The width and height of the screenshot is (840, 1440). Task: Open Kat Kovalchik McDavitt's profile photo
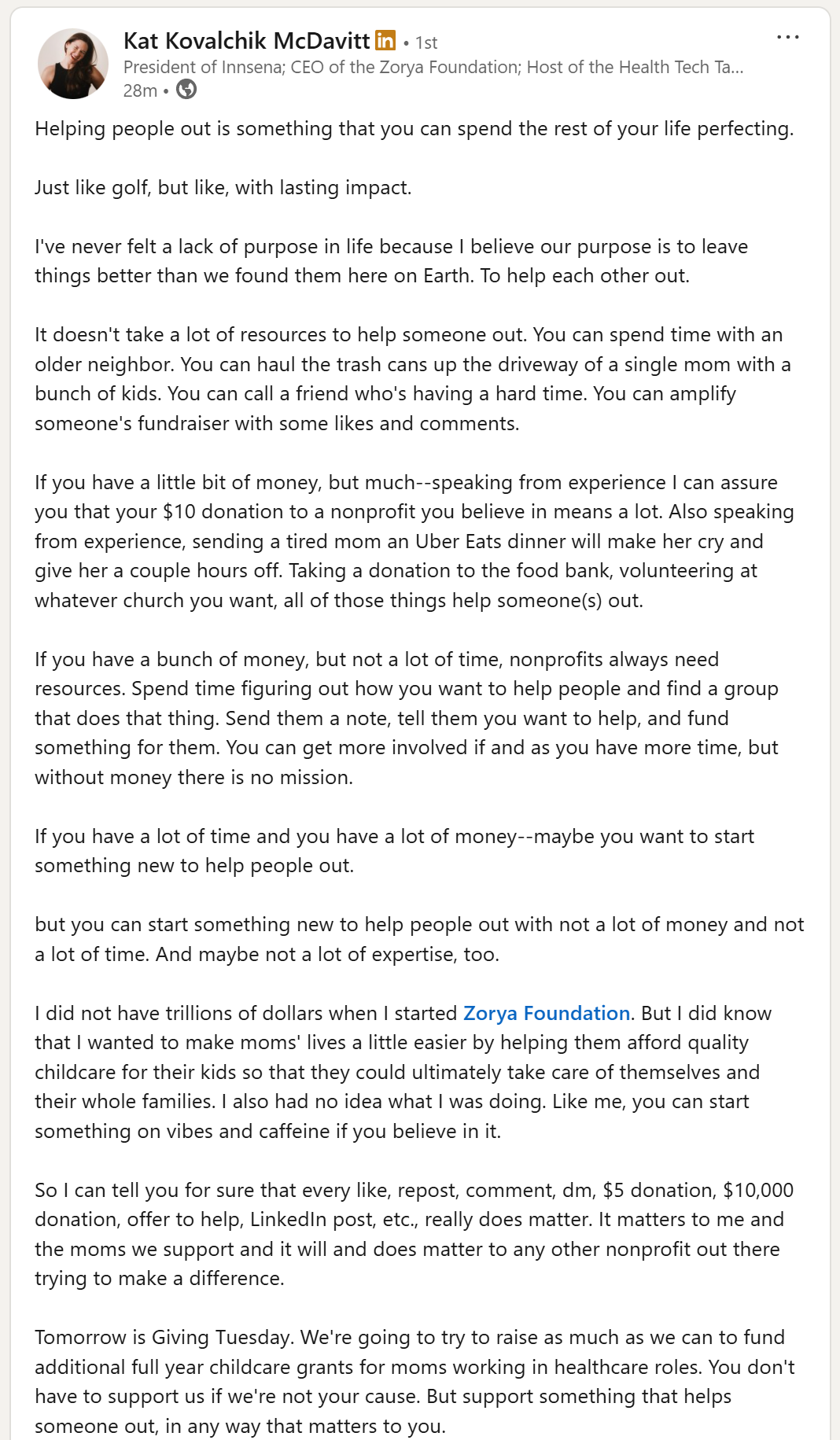pyautogui.click(x=73, y=64)
